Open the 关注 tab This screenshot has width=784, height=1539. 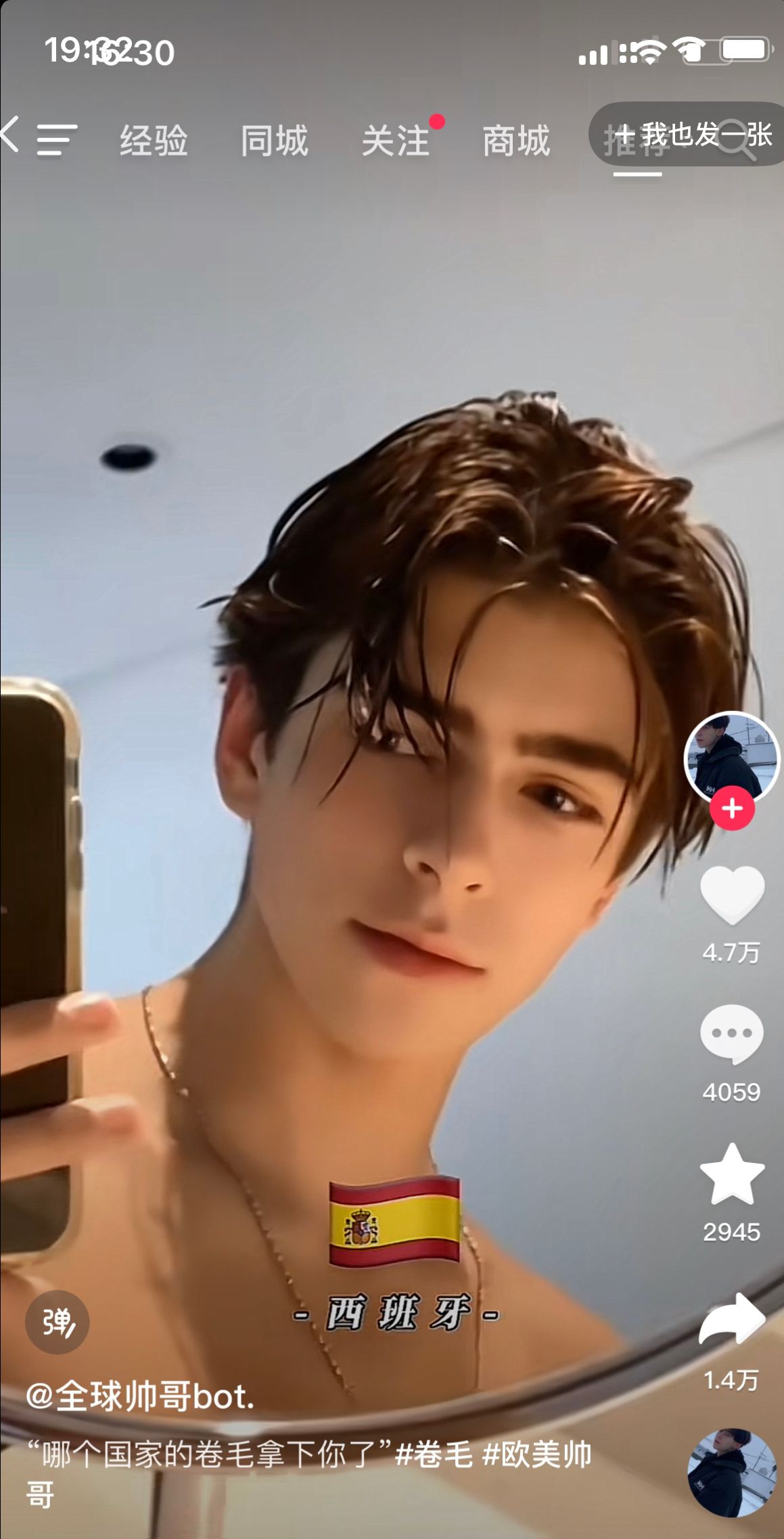[395, 141]
